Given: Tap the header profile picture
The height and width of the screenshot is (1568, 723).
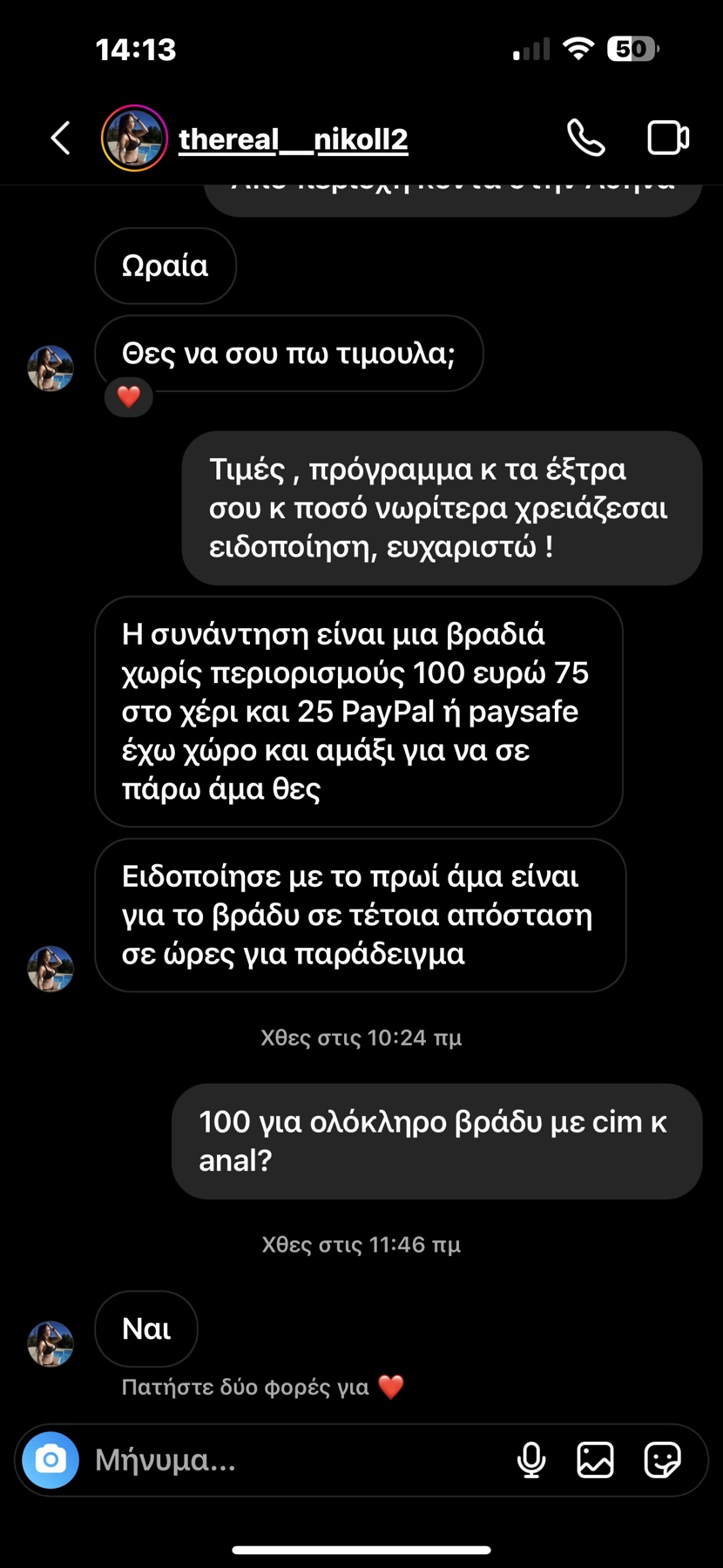Looking at the screenshot, I should point(134,139).
